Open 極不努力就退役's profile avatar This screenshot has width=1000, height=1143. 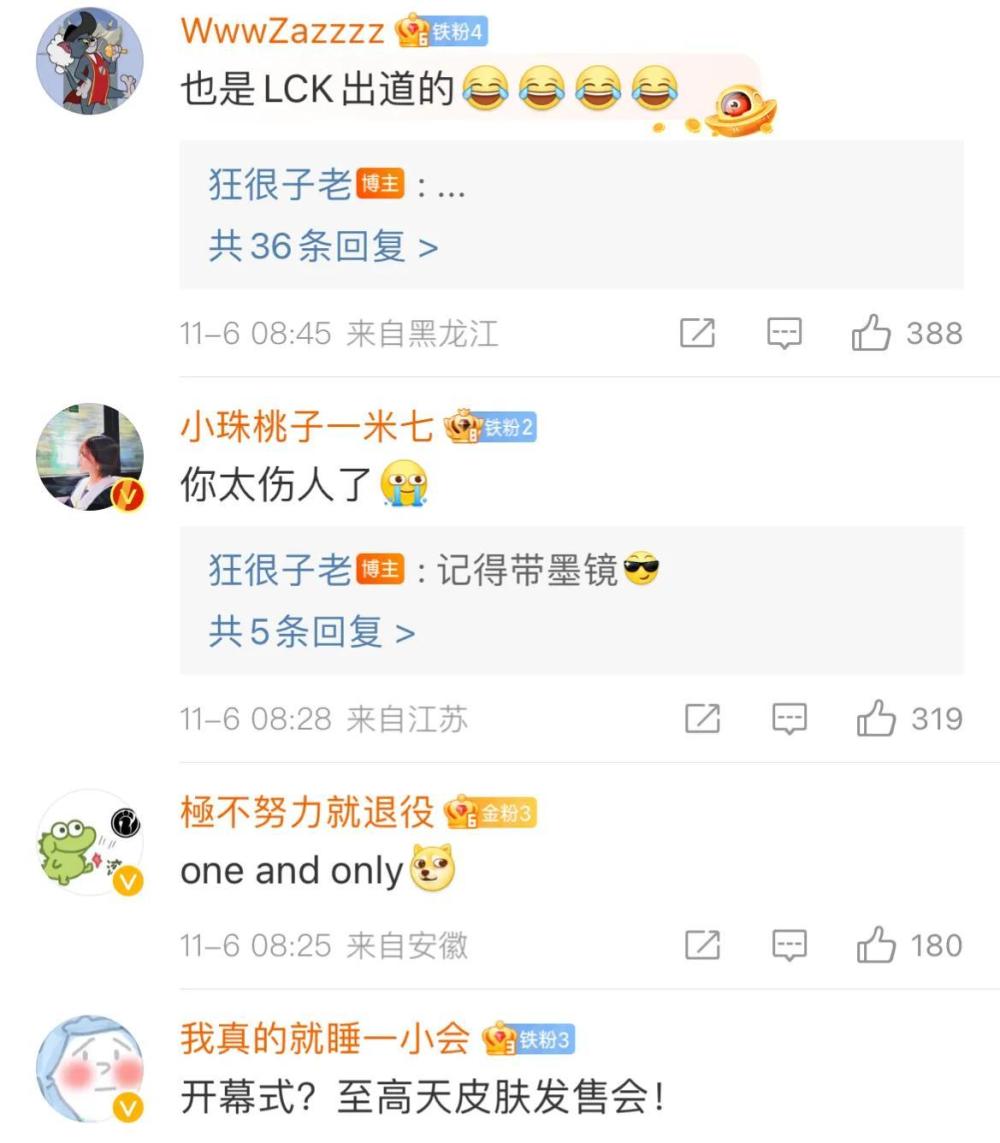90,844
